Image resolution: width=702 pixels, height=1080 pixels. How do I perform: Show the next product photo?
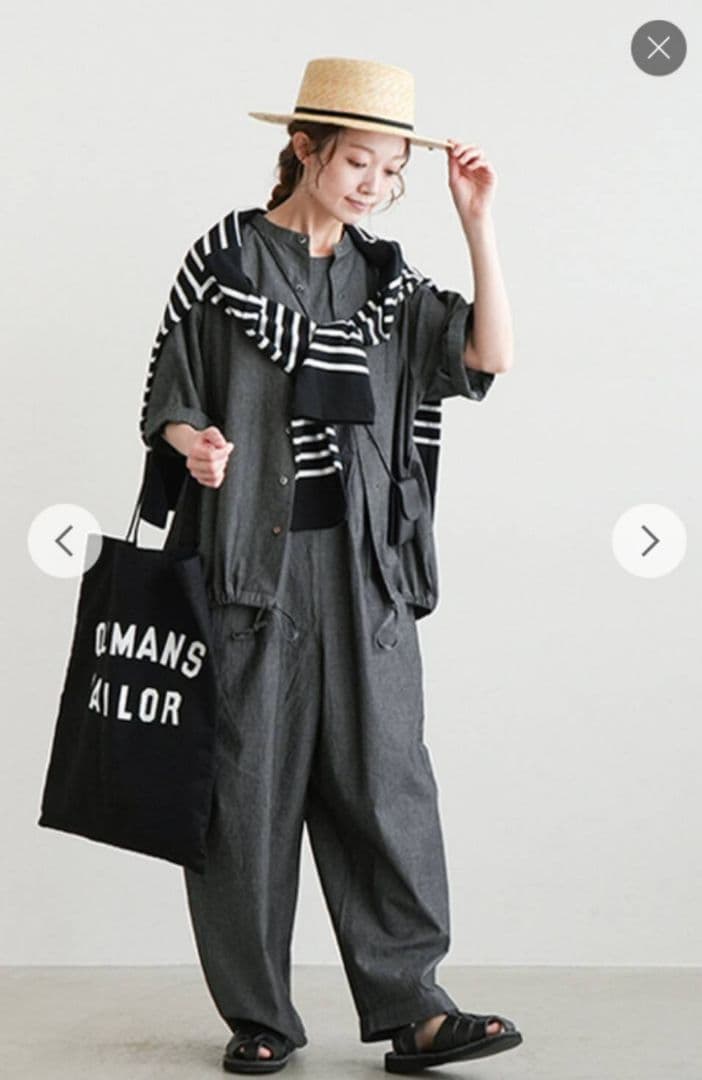[649, 541]
